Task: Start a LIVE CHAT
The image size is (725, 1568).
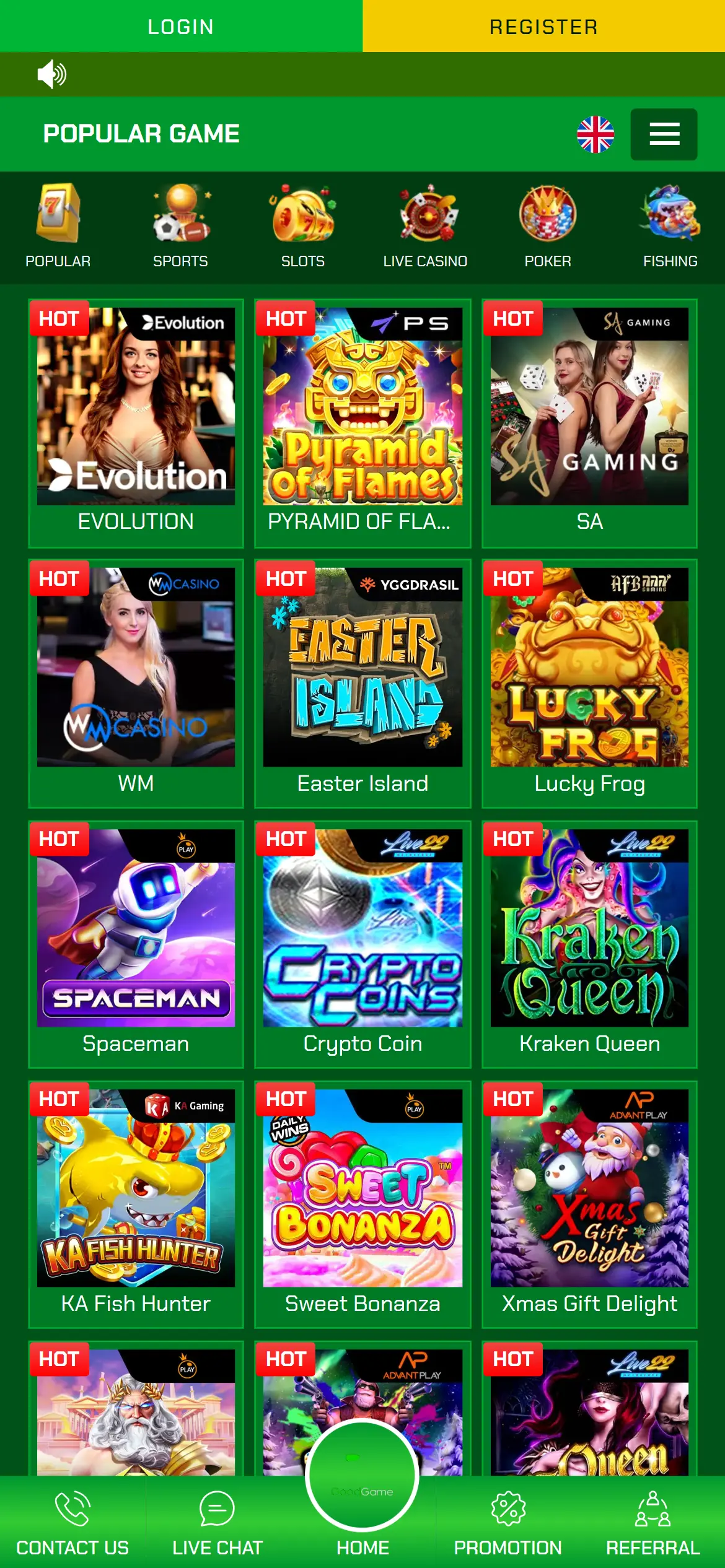Action: coord(217,1523)
